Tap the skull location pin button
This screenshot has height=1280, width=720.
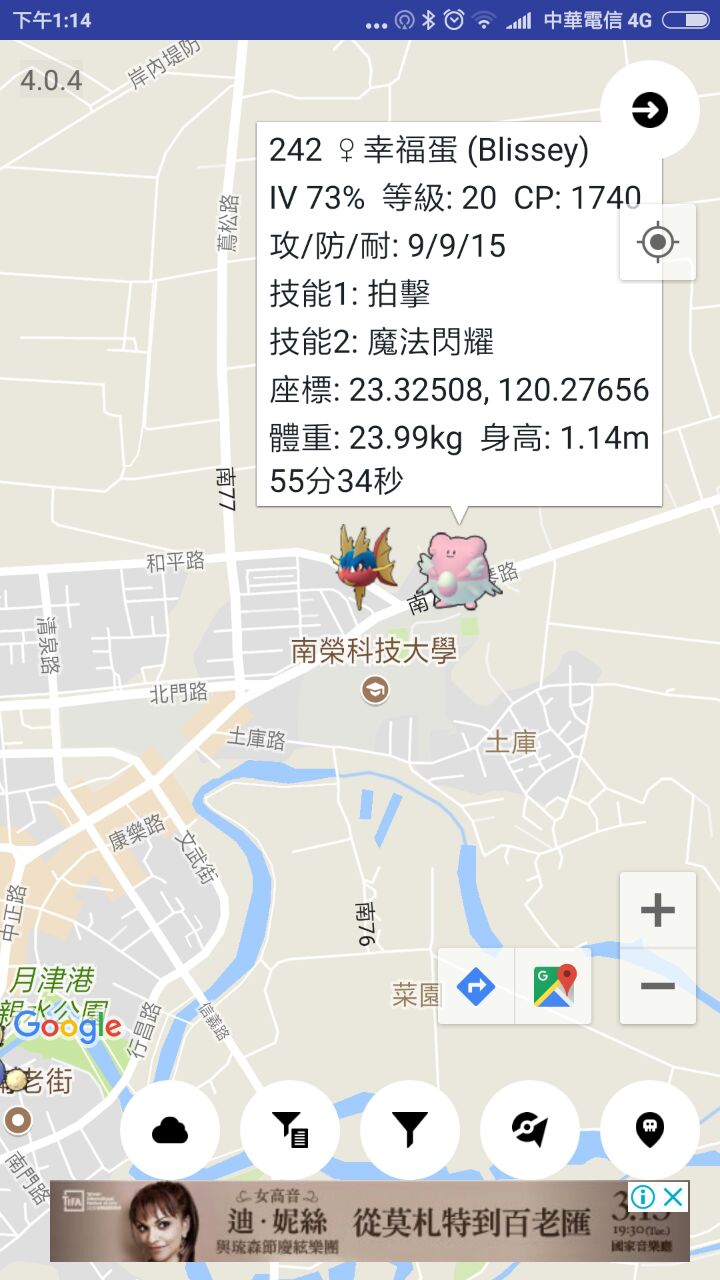pyautogui.click(x=650, y=1130)
